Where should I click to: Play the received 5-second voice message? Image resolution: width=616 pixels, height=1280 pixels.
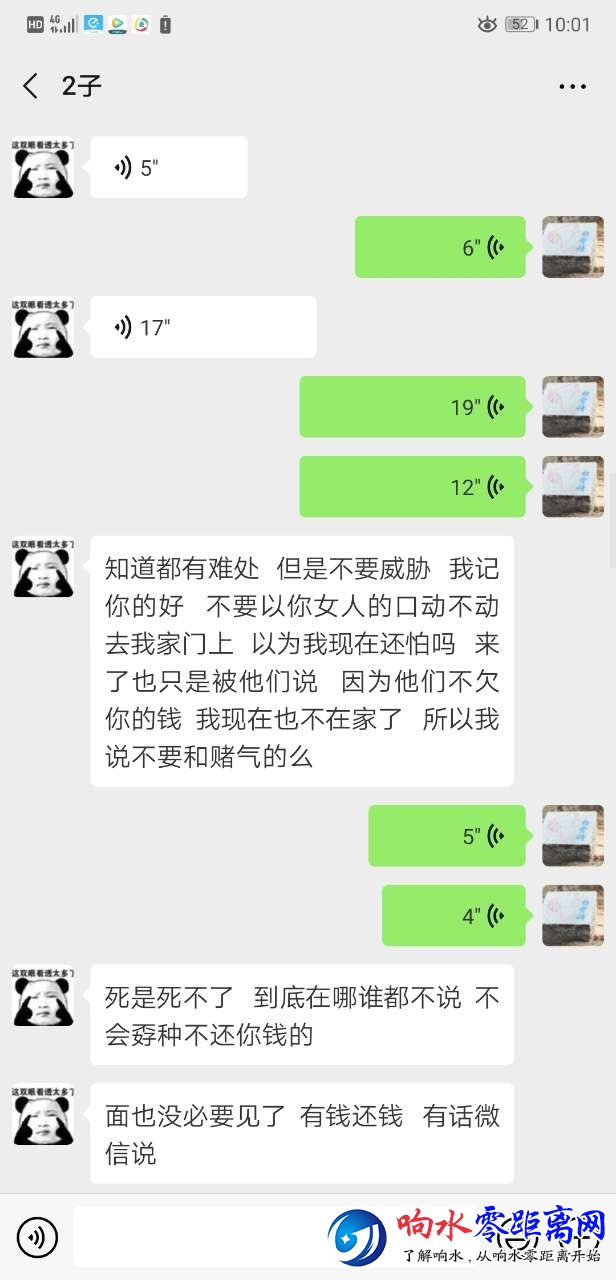tap(168, 167)
